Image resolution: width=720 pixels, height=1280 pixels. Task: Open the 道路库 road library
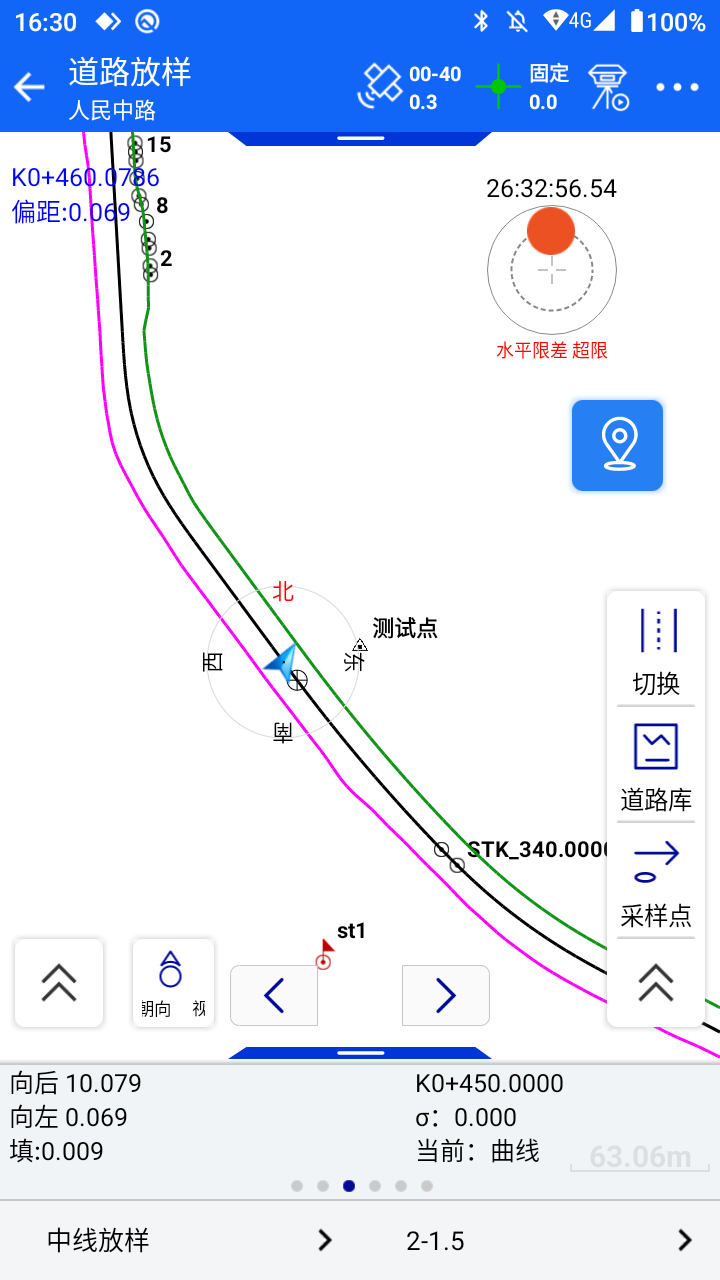656,767
